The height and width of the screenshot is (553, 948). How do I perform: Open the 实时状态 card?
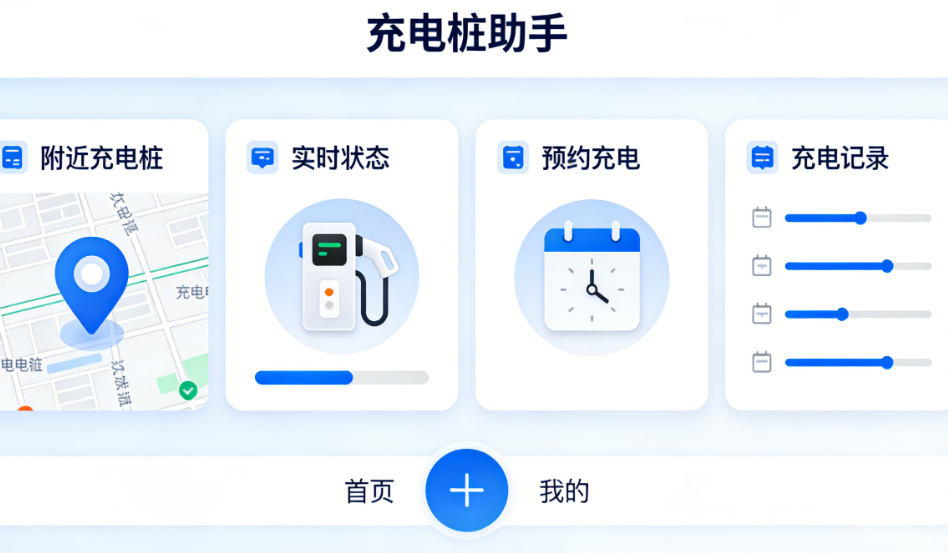pos(341,265)
